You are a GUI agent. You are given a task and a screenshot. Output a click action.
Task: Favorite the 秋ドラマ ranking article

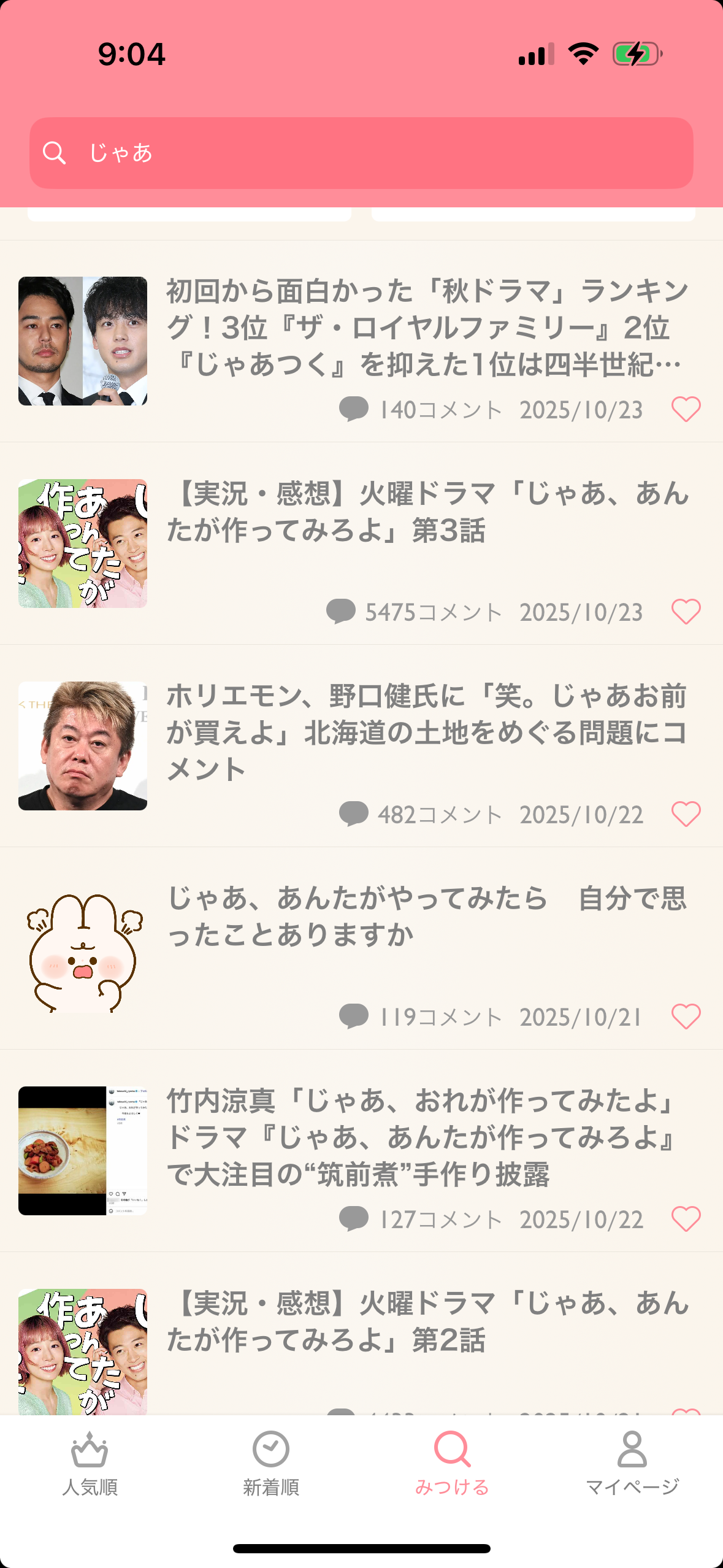click(x=686, y=409)
